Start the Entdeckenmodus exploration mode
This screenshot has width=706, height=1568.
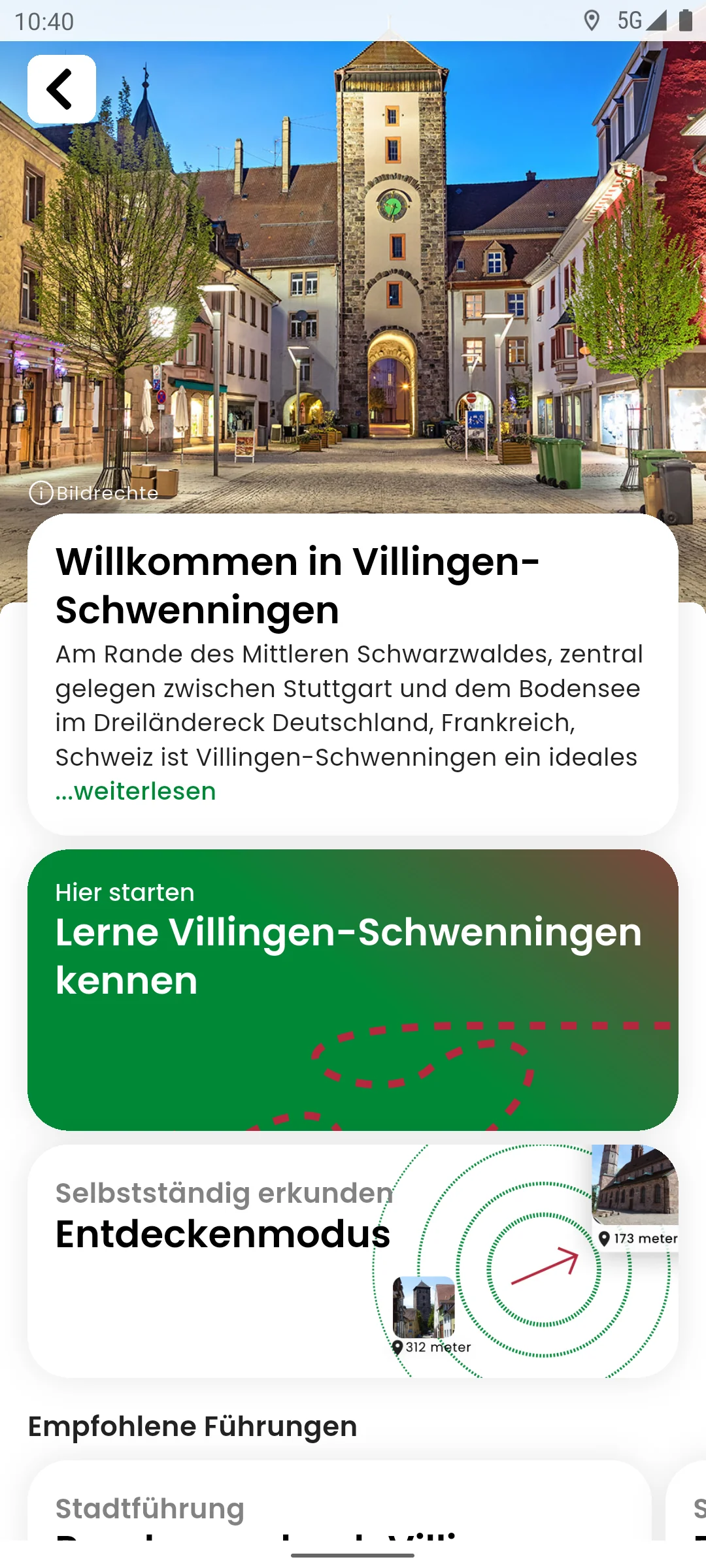(x=222, y=1235)
